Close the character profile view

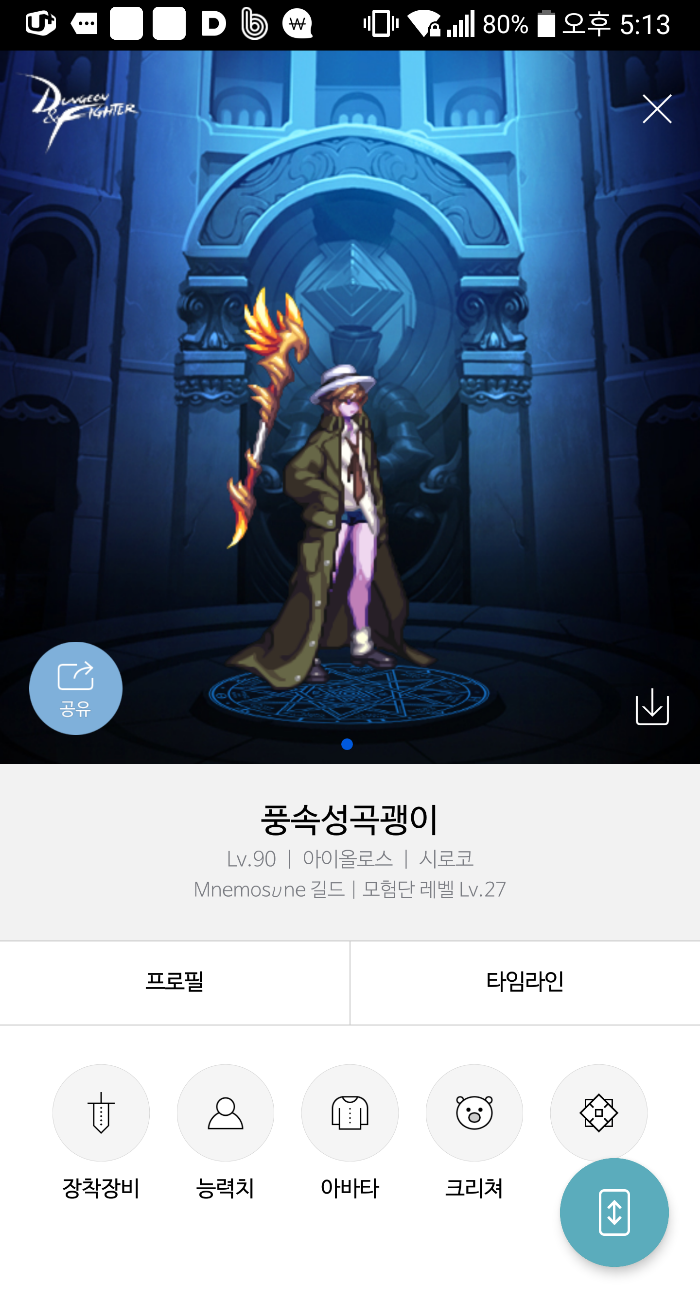point(657,109)
